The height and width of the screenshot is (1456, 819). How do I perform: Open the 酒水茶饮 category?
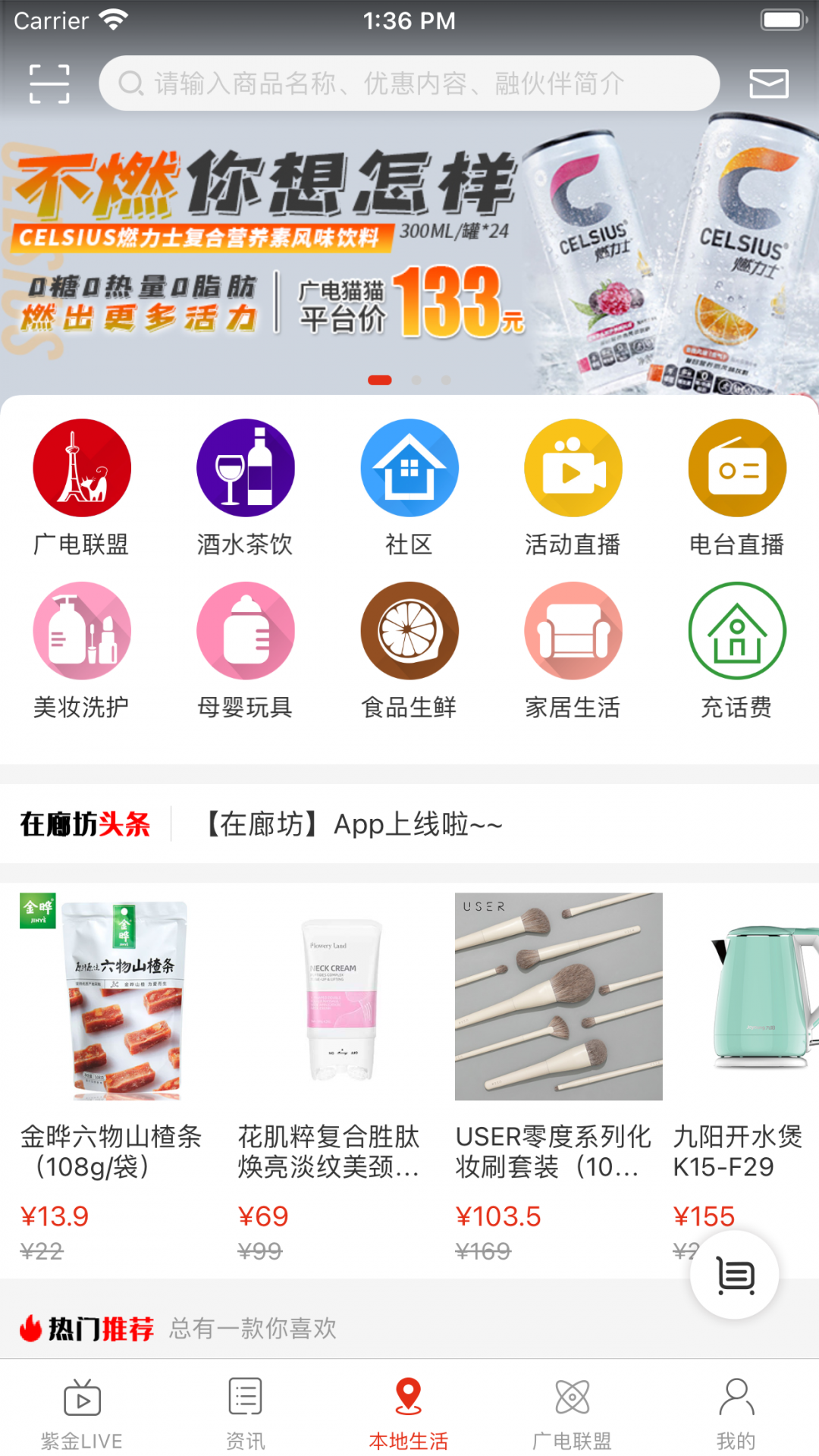(246, 467)
